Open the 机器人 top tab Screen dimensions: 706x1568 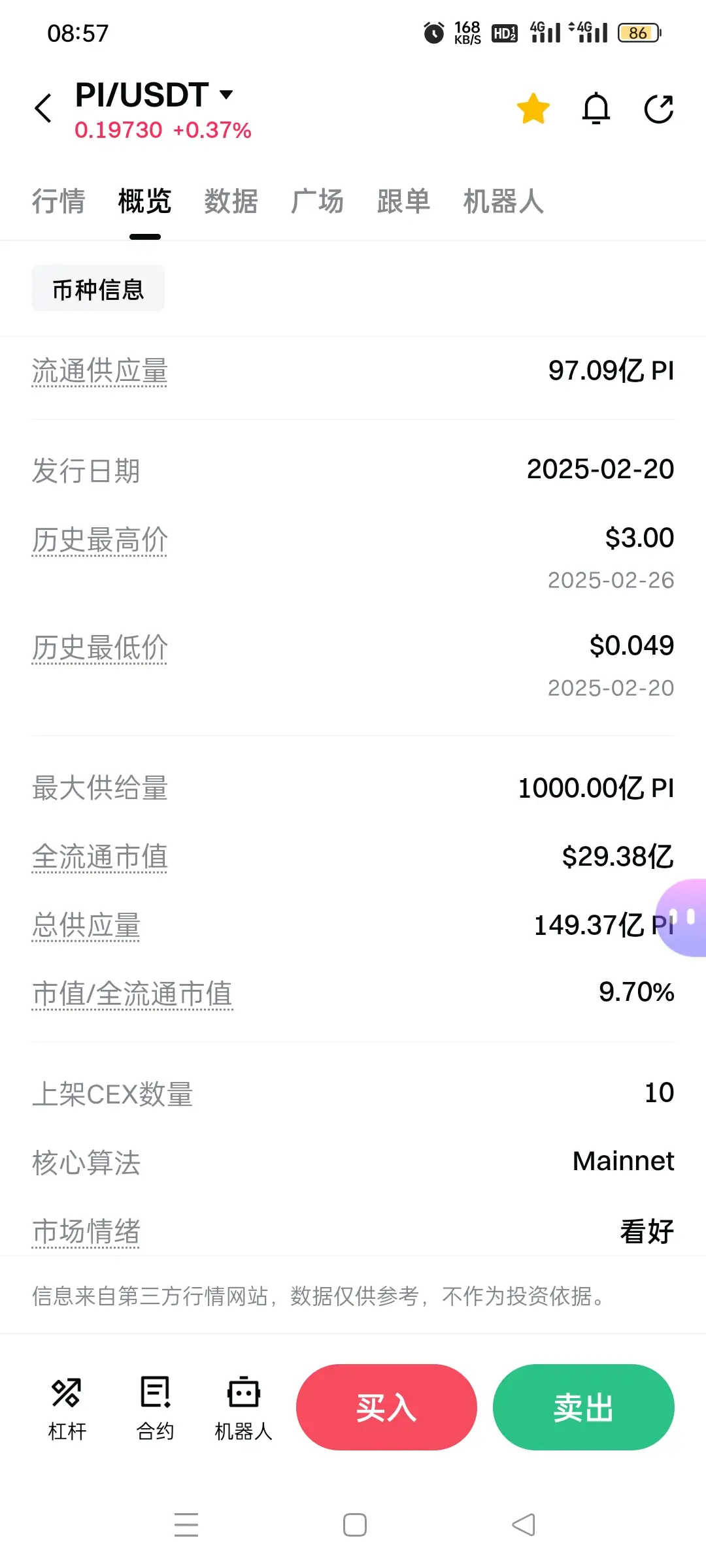[503, 201]
